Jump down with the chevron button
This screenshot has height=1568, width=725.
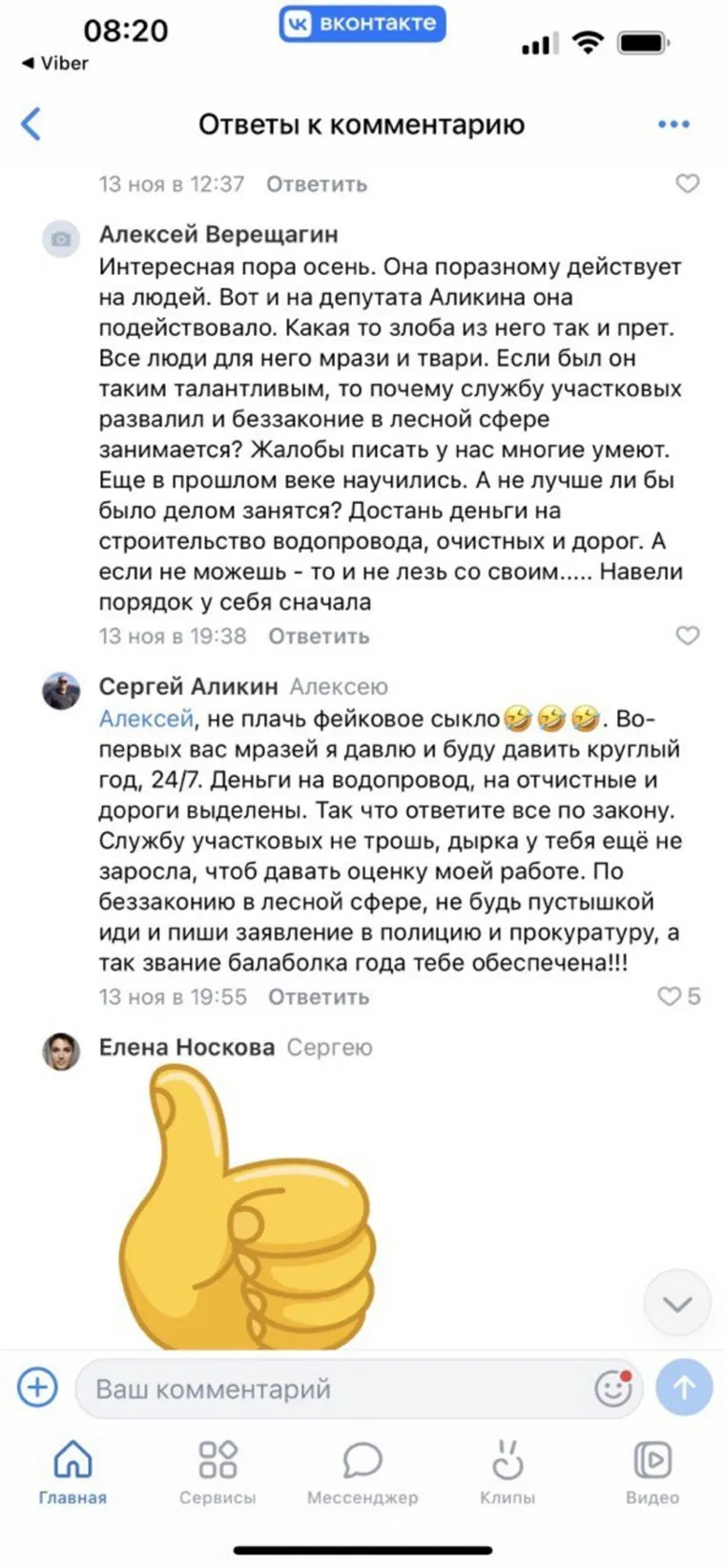[677, 1304]
